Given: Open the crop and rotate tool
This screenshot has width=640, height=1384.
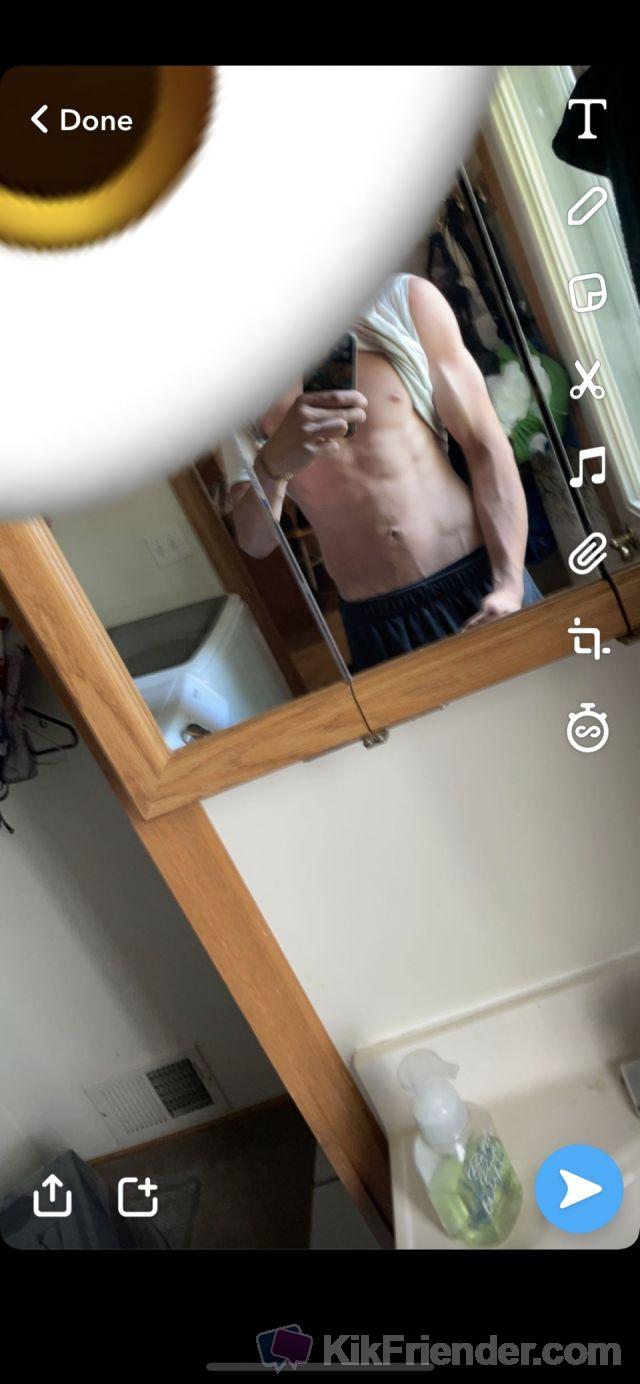Looking at the screenshot, I should coord(587,639).
